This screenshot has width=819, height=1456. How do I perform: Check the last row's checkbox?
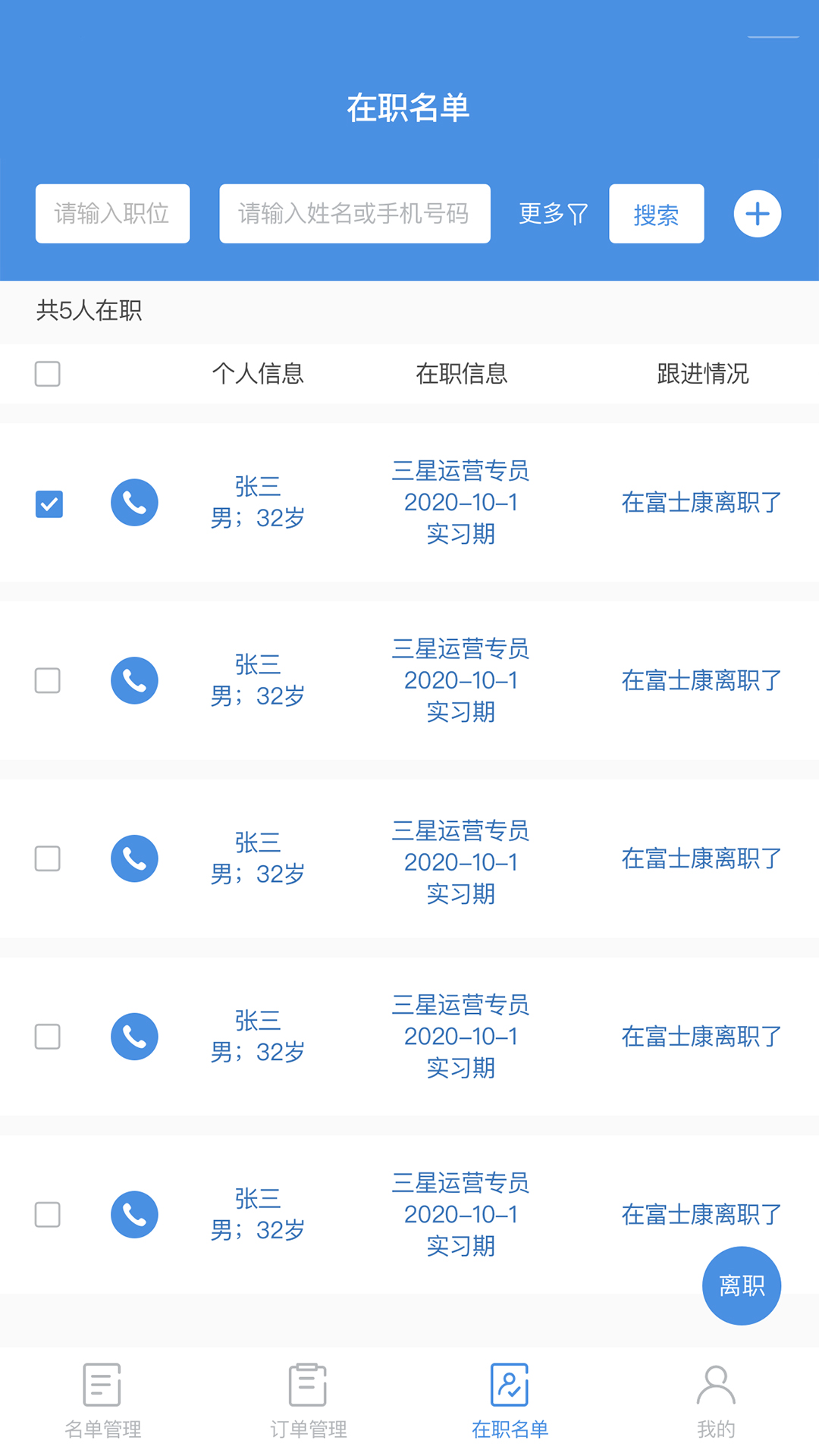[48, 1215]
